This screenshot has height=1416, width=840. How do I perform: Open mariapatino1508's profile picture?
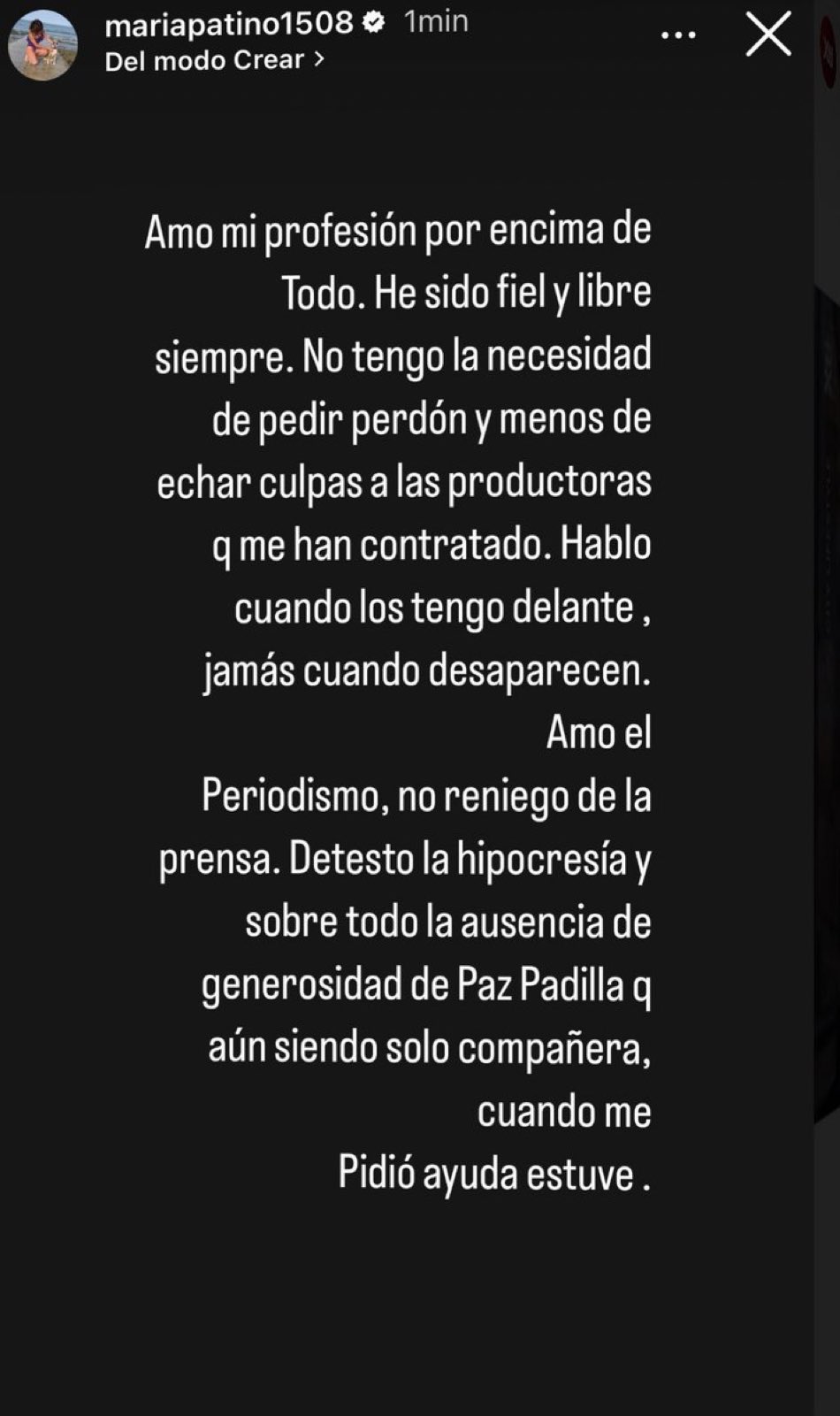[42, 45]
